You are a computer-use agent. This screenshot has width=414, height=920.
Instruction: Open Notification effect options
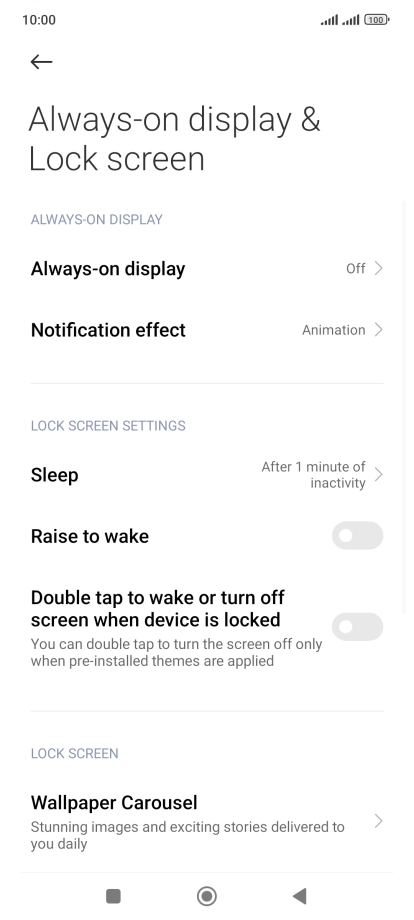[x=207, y=330]
